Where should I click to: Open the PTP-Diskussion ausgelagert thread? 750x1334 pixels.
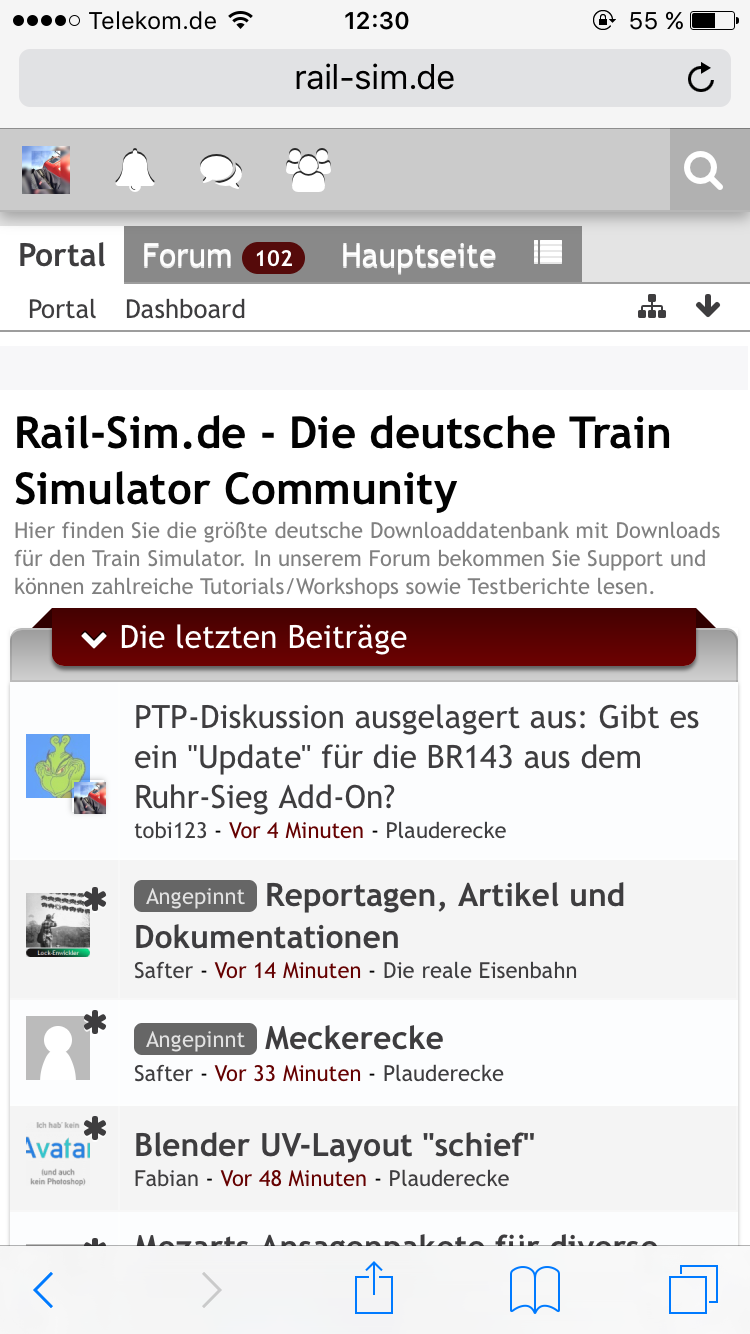coord(417,757)
